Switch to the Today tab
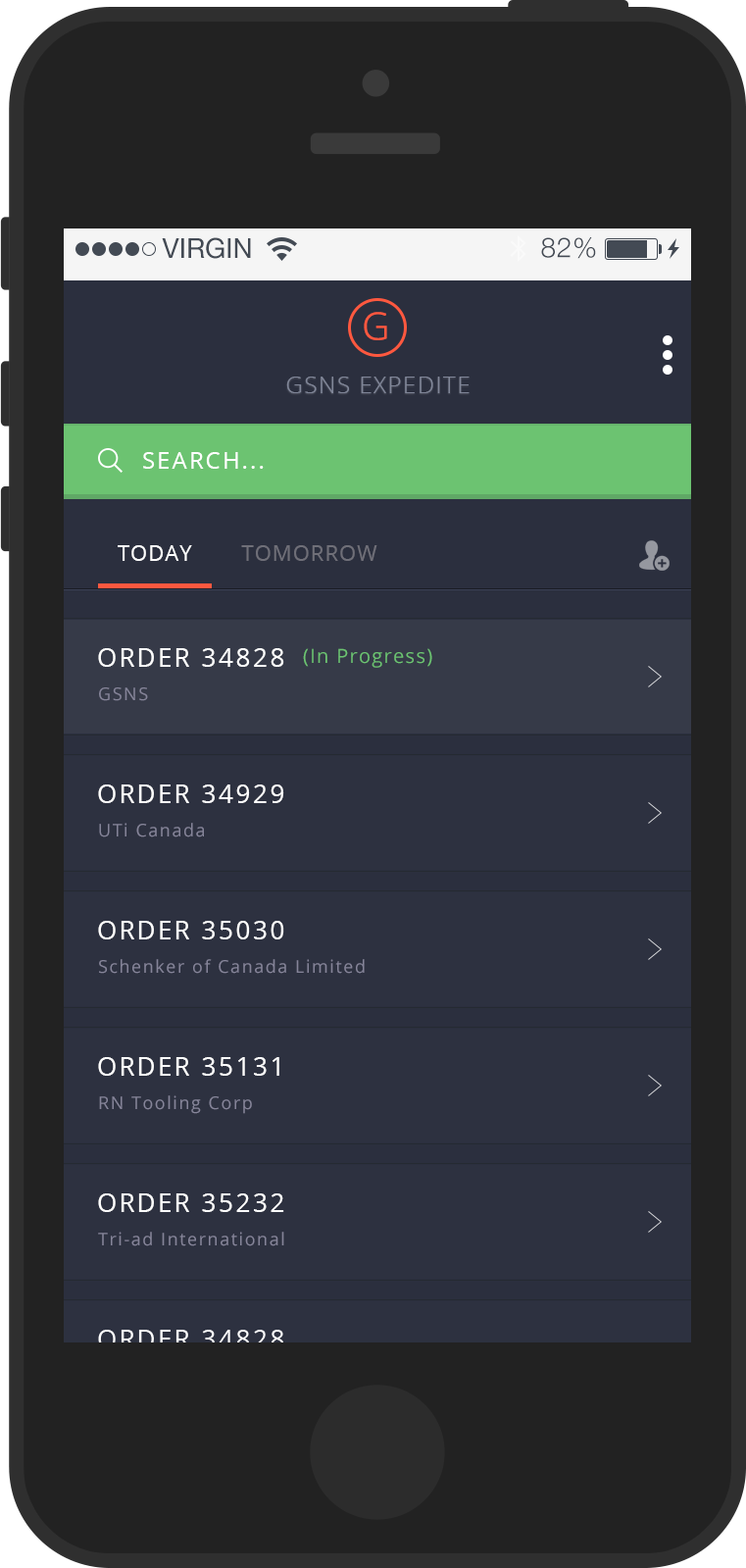 [x=155, y=554]
